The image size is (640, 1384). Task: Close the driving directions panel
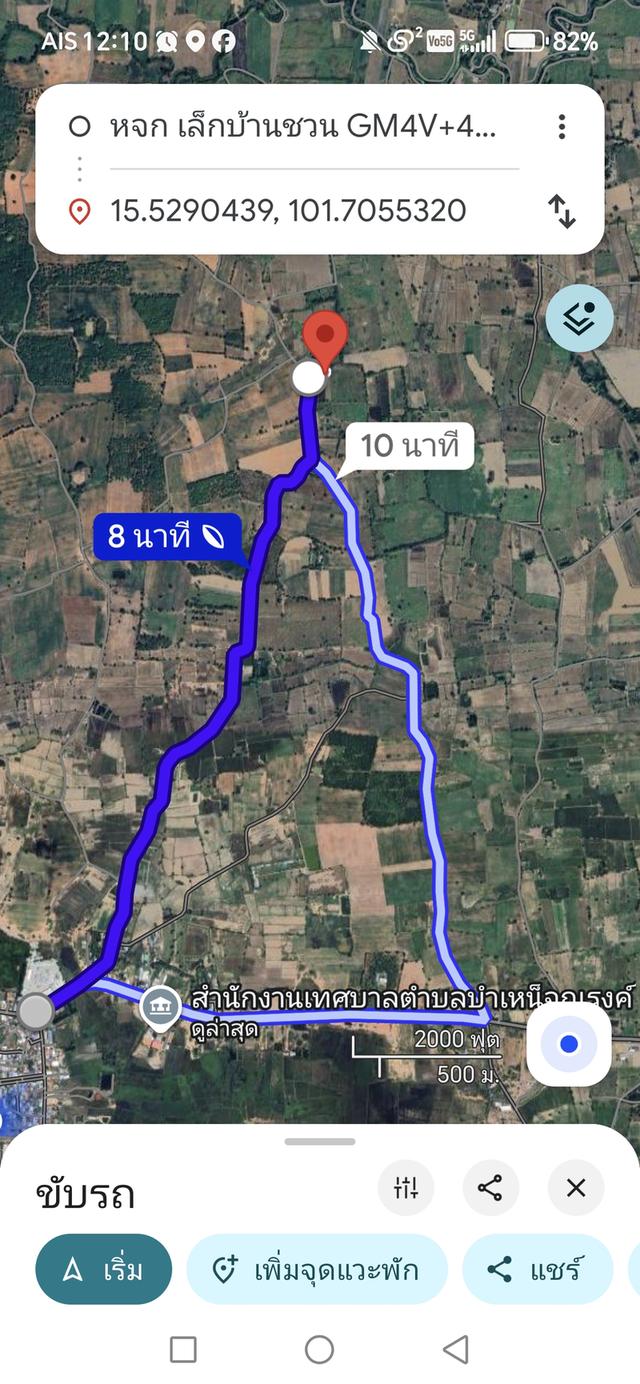click(576, 1188)
